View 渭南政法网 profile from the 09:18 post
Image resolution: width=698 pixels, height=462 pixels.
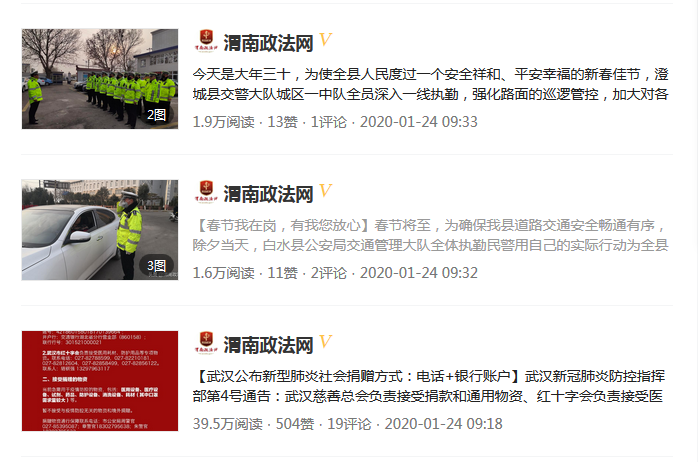point(268,345)
